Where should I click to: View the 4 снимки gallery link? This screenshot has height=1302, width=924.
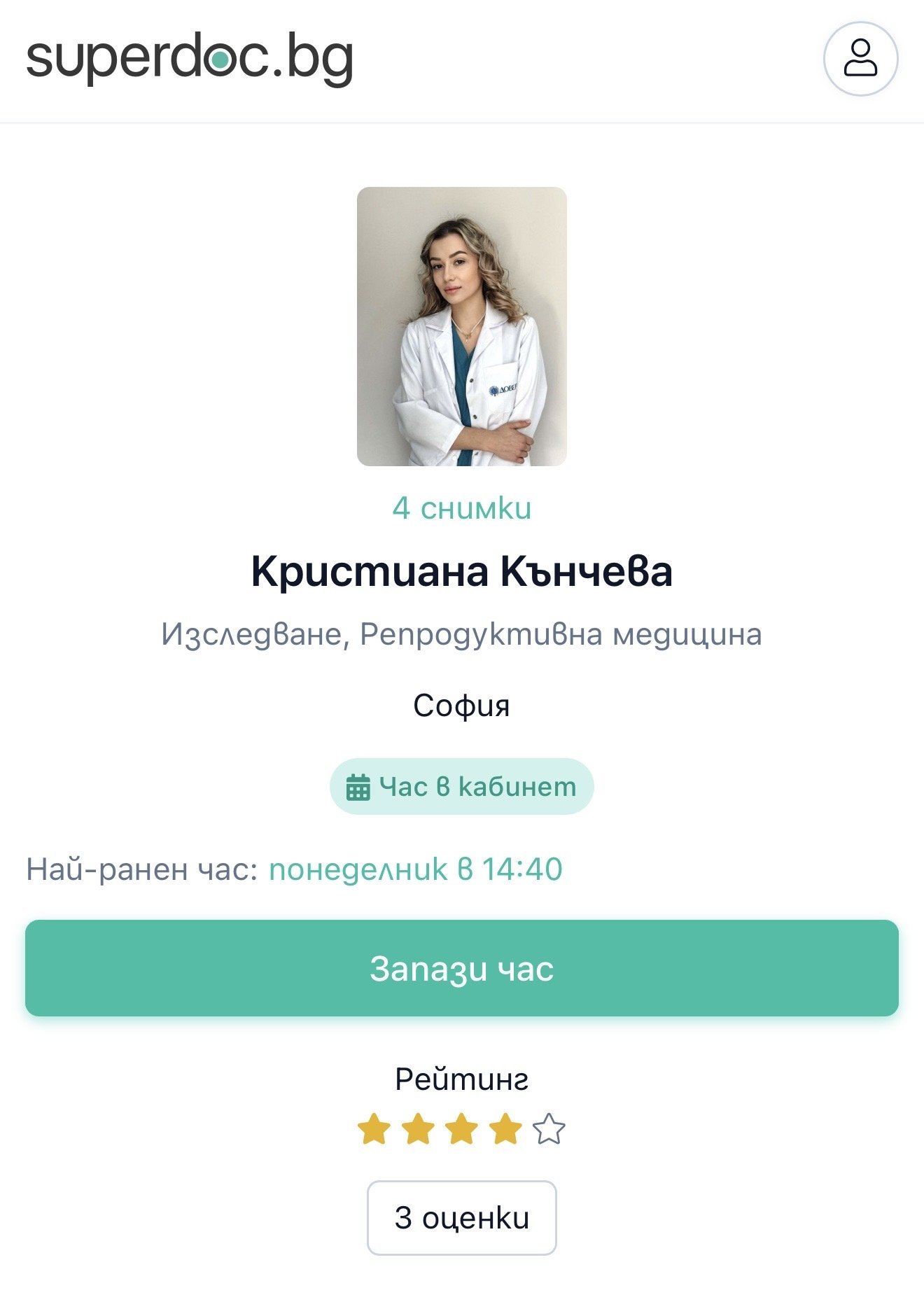461,508
